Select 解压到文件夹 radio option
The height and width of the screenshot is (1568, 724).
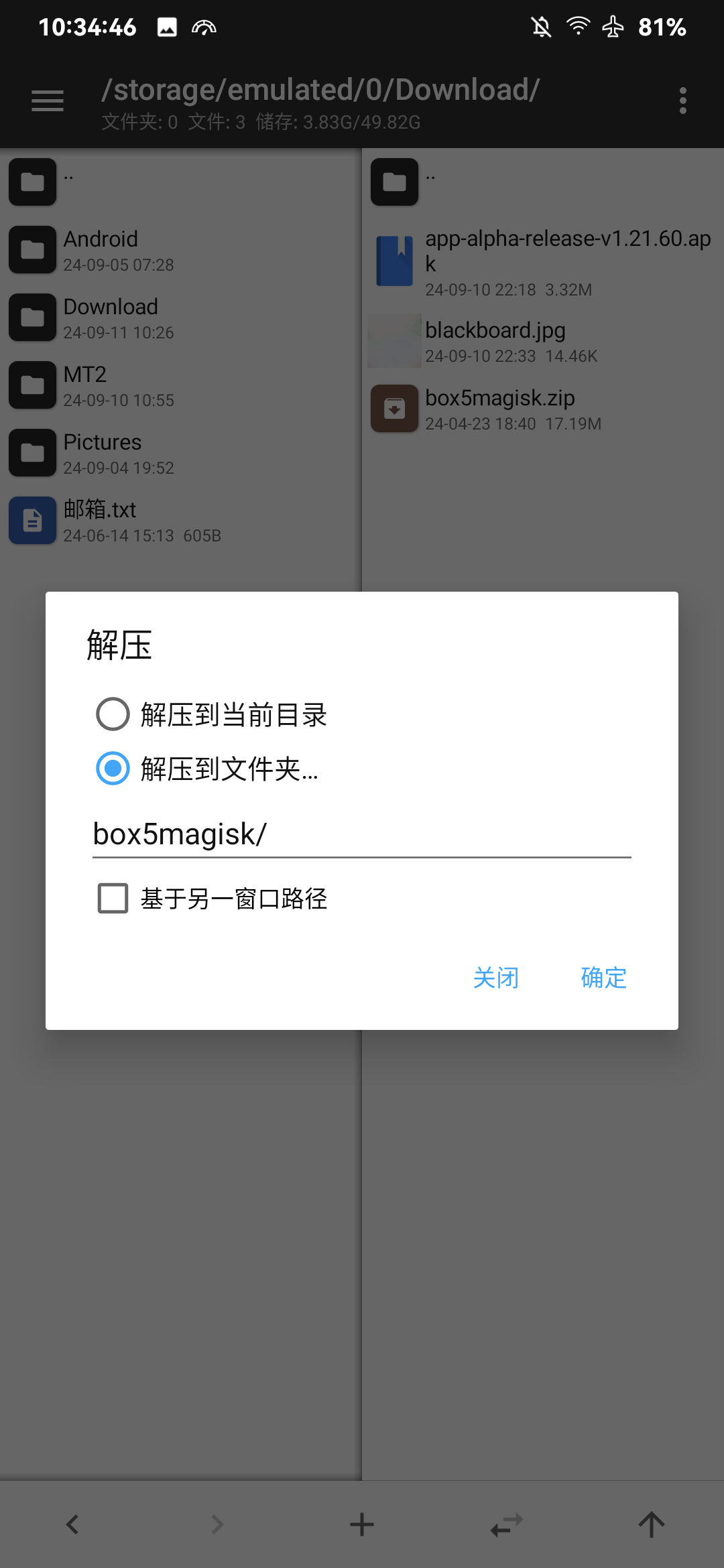[x=113, y=769]
